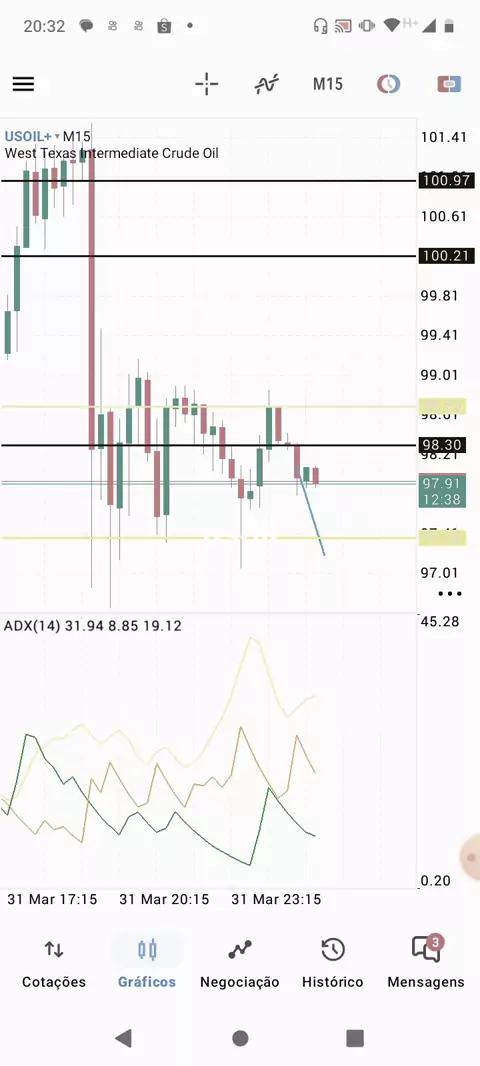Switch to the Cotações tab
The height and width of the screenshot is (1066, 480).
54,964
